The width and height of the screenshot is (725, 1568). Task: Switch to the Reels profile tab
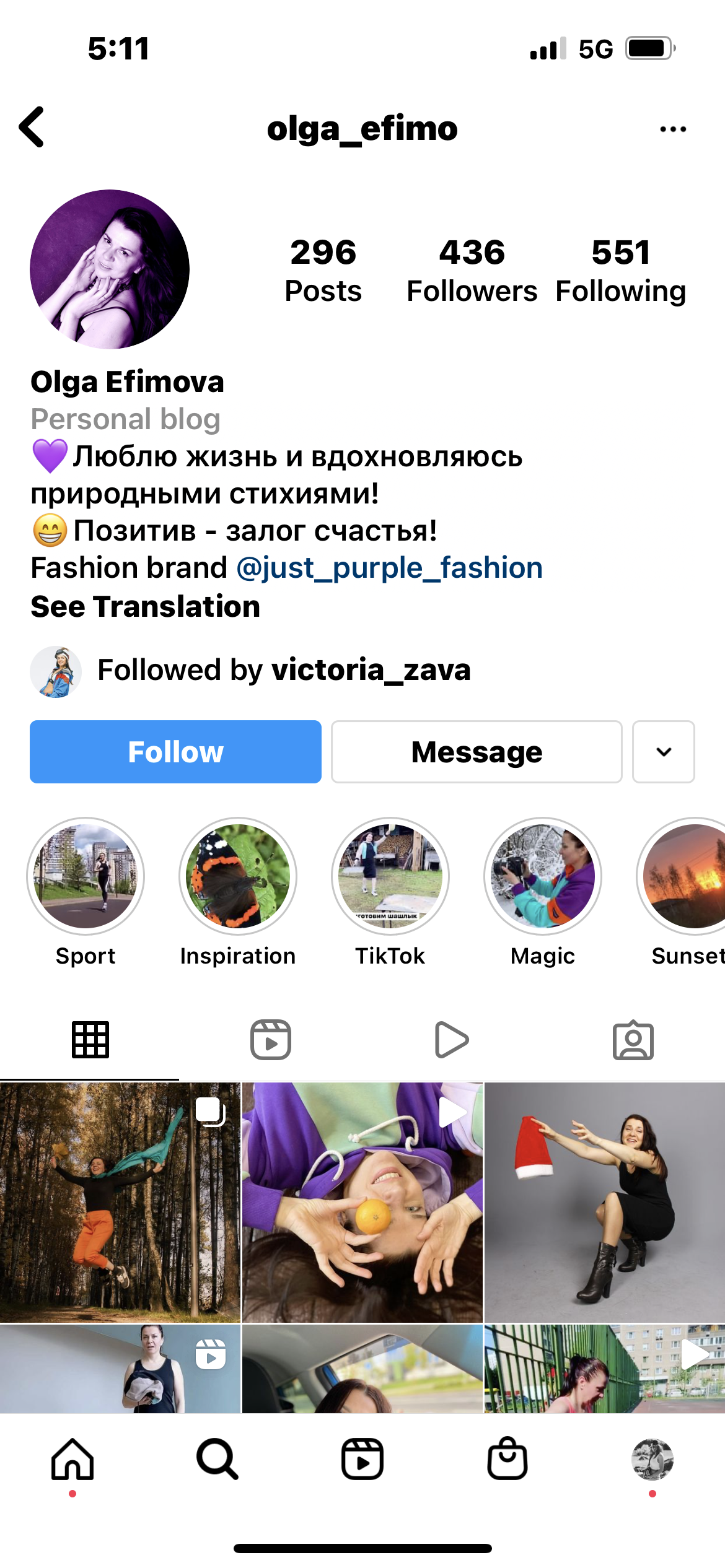coord(271,1040)
